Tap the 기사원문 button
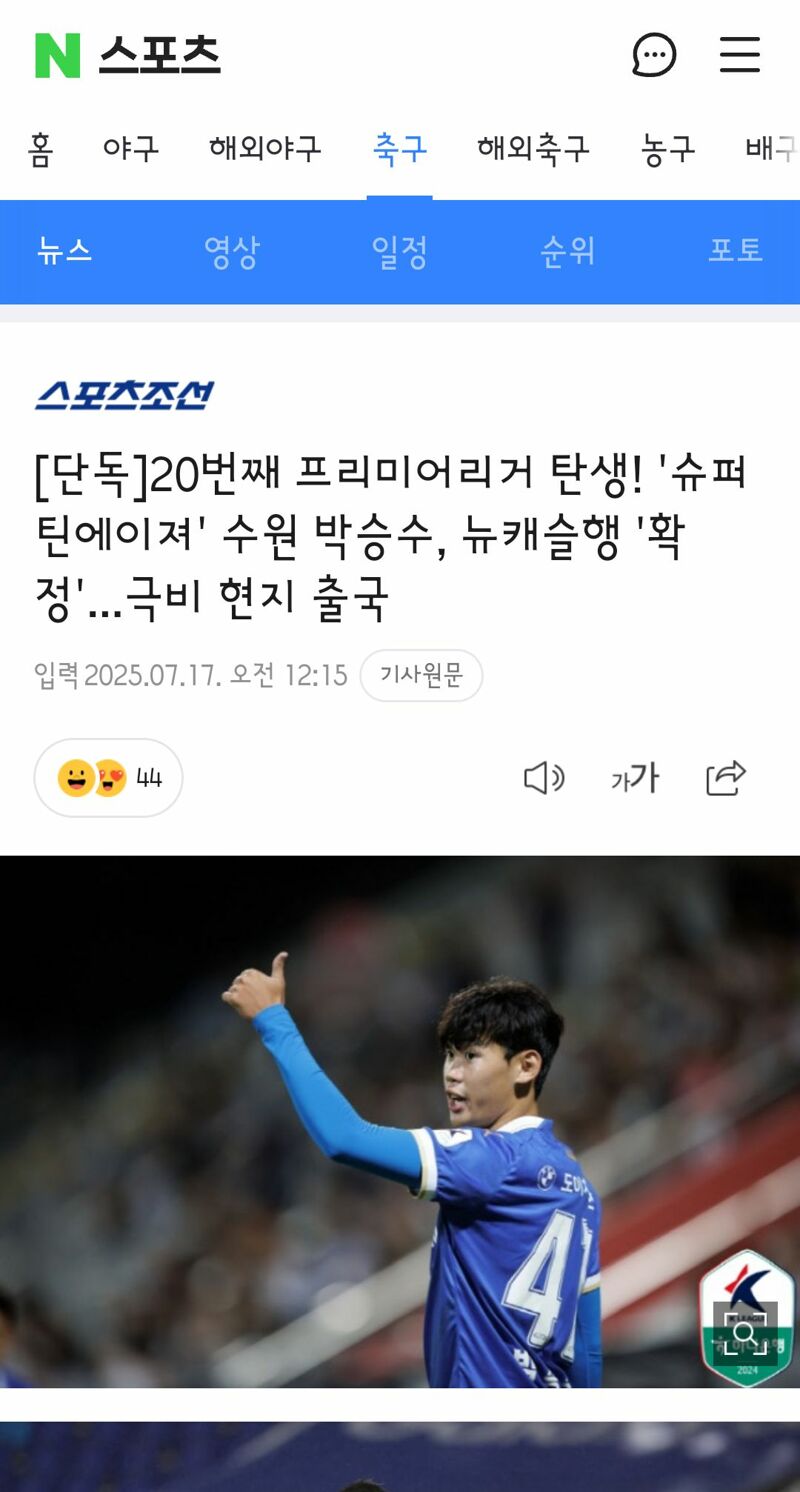The height and width of the screenshot is (1492, 800). click(421, 675)
